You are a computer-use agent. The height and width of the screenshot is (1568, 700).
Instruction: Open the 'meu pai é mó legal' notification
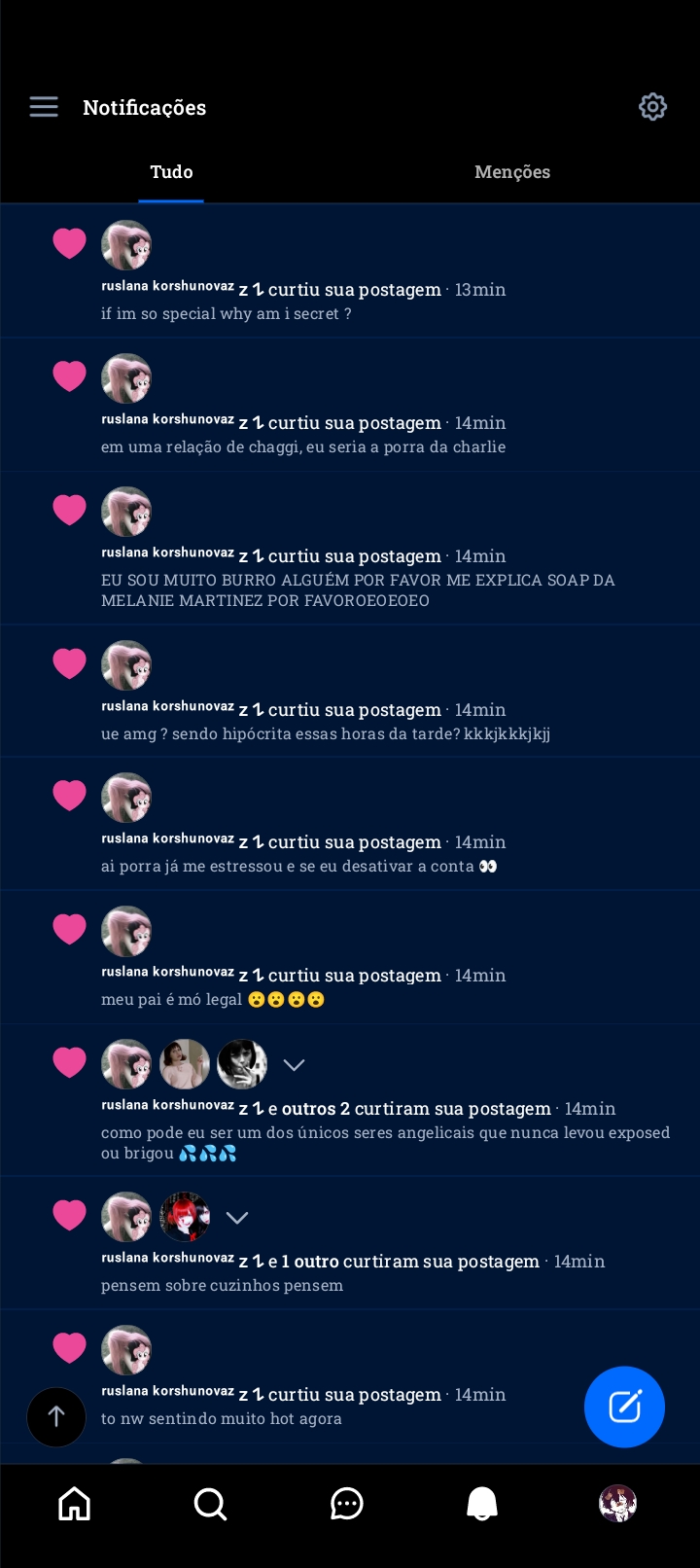[212, 1000]
